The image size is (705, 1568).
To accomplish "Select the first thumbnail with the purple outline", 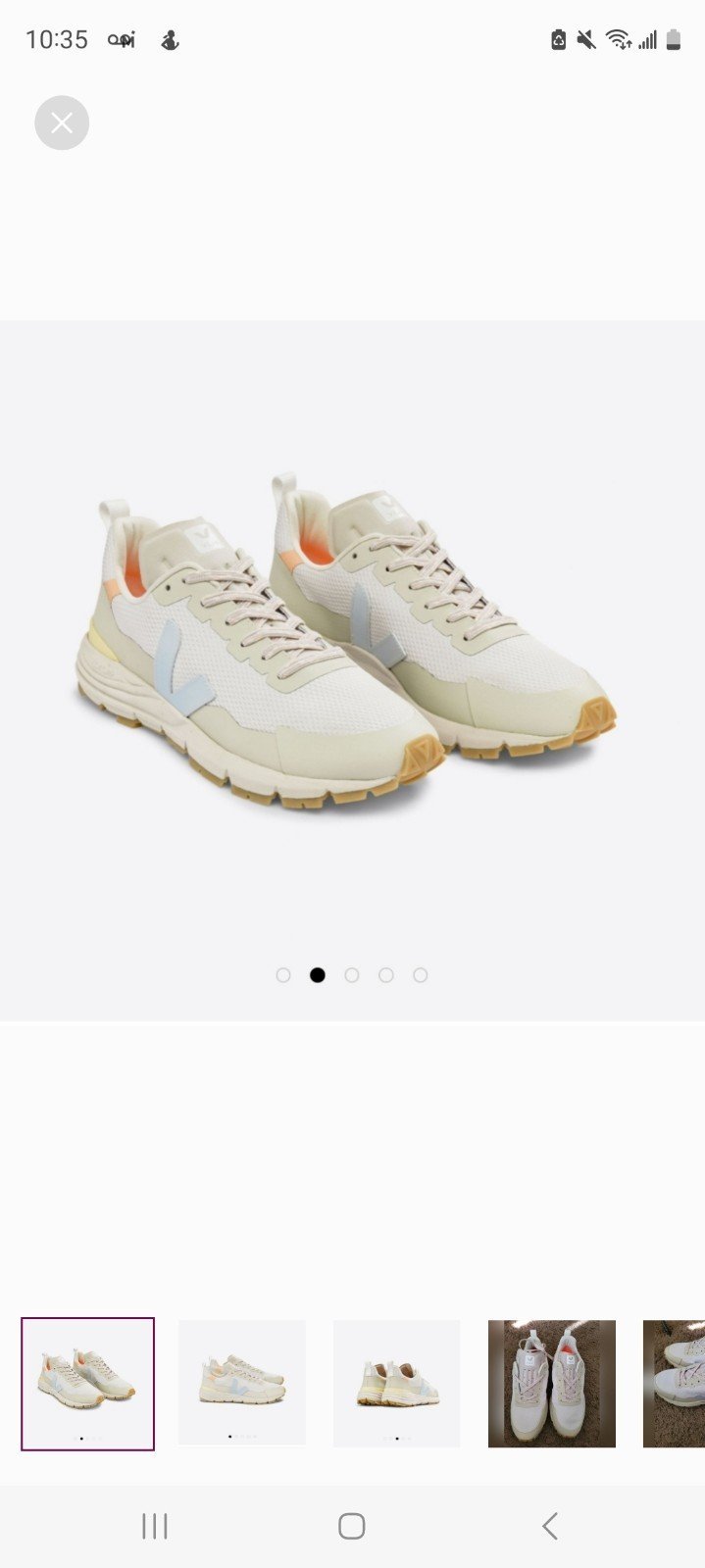I will coord(88,1383).
